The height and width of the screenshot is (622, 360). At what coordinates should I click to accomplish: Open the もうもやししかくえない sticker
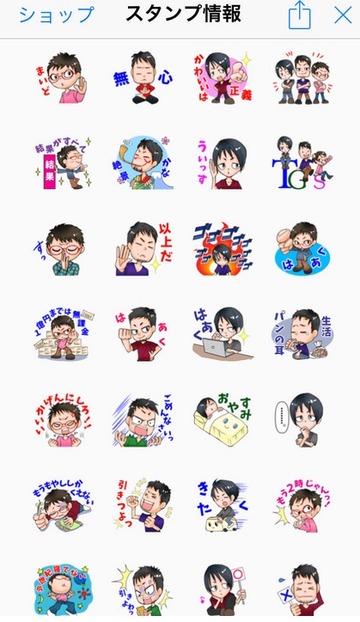63,506
